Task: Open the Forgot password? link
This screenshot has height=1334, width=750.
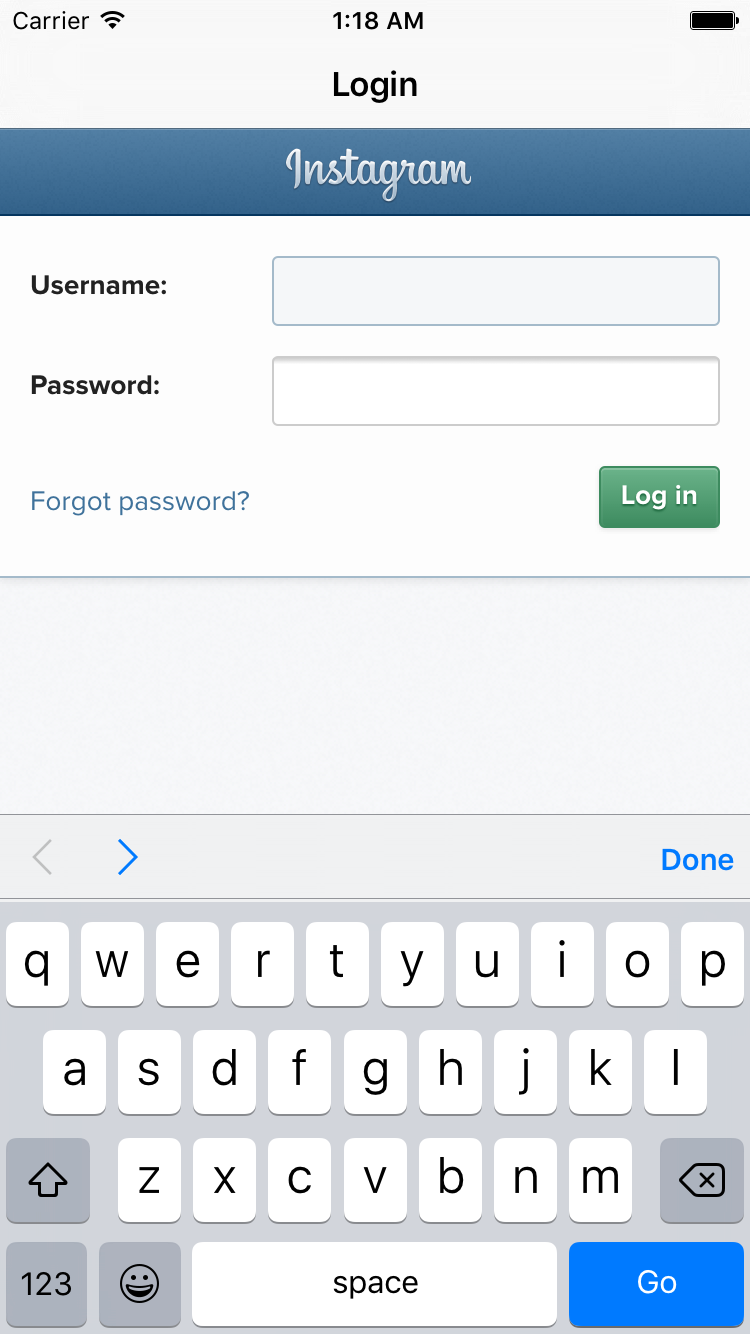Action: [140, 501]
